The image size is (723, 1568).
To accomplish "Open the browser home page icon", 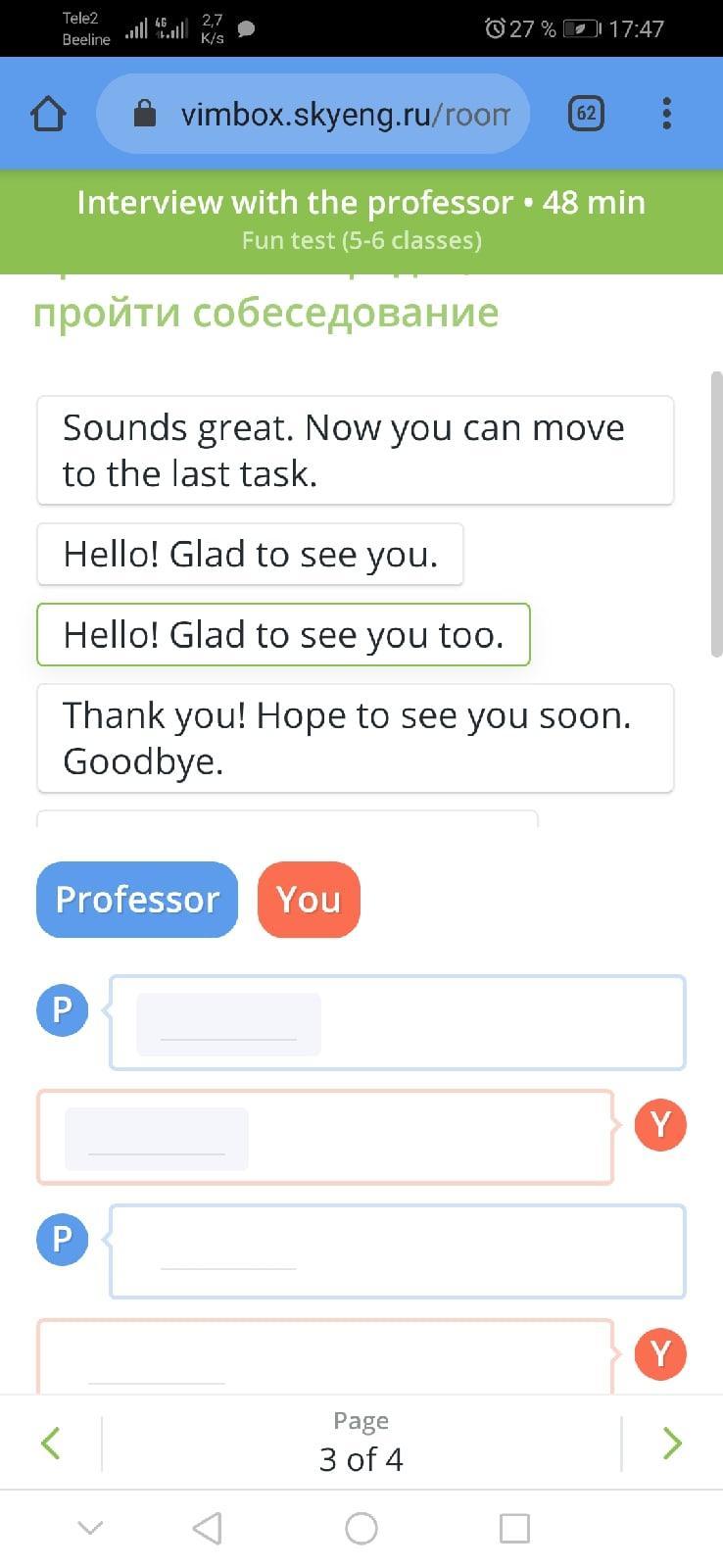I will click(49, 114).
